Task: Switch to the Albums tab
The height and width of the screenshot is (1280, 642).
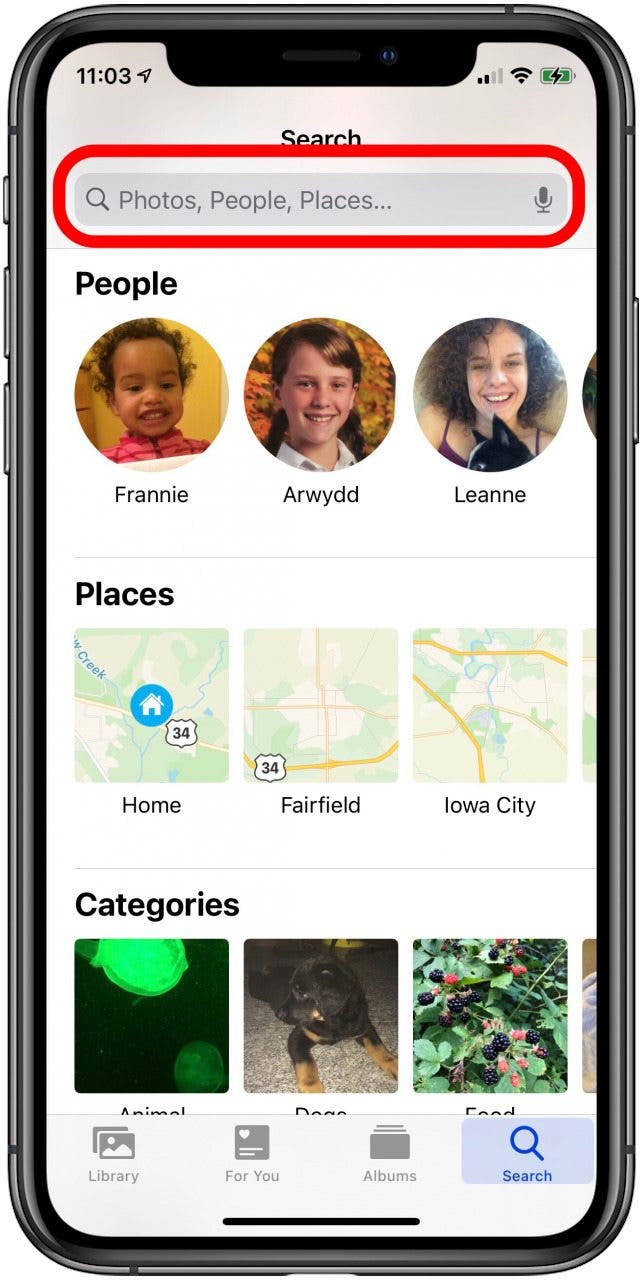Action: point(389,1154)
